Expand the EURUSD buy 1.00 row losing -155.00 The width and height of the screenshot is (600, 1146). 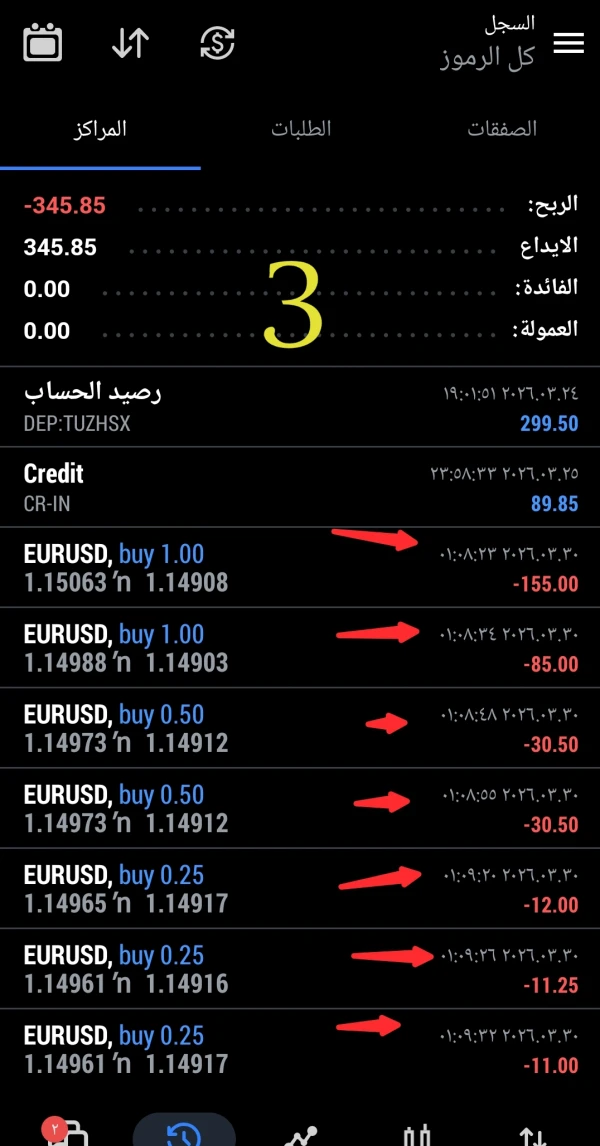point(300,567)
